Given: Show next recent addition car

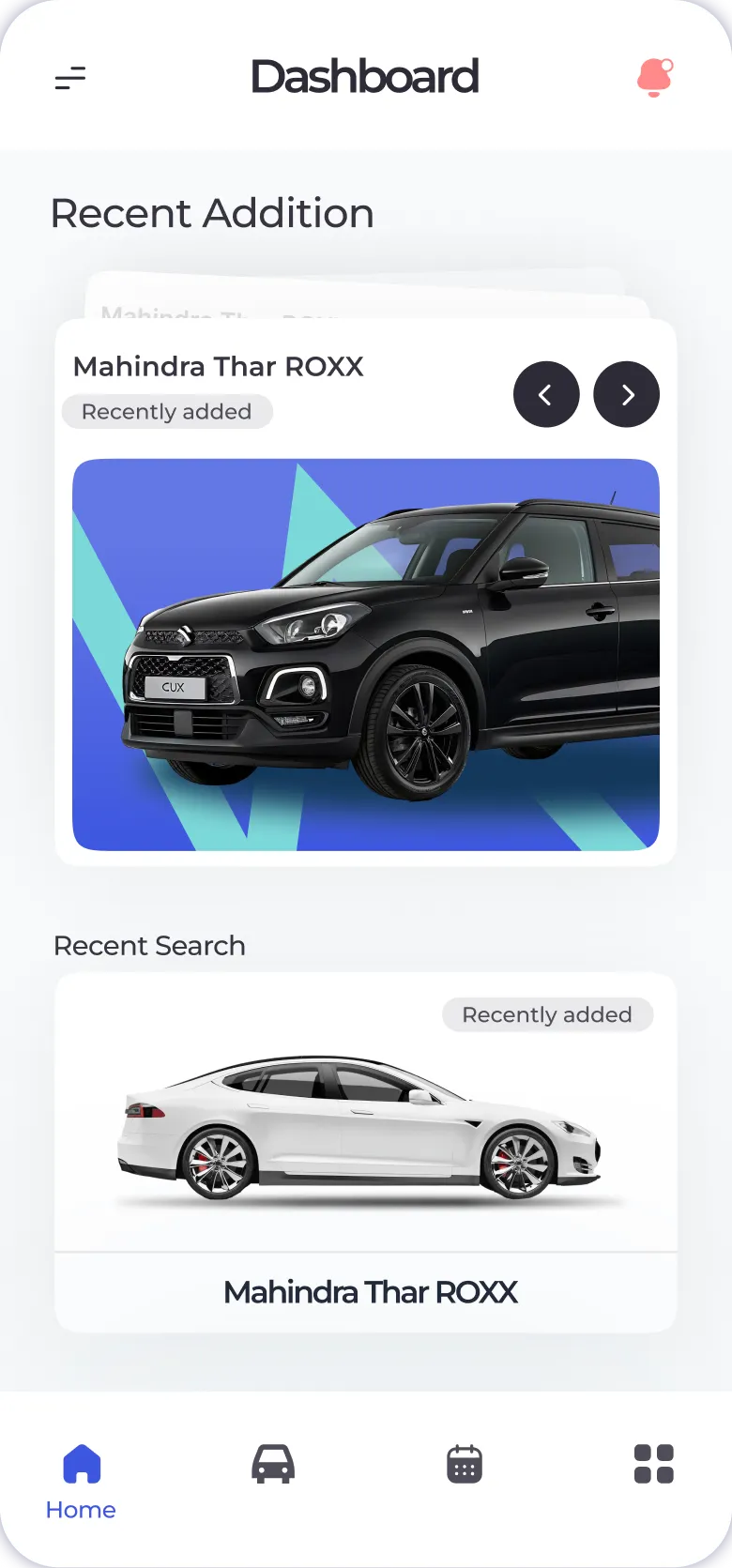Looking at the screenshot, I should point(627,394).
